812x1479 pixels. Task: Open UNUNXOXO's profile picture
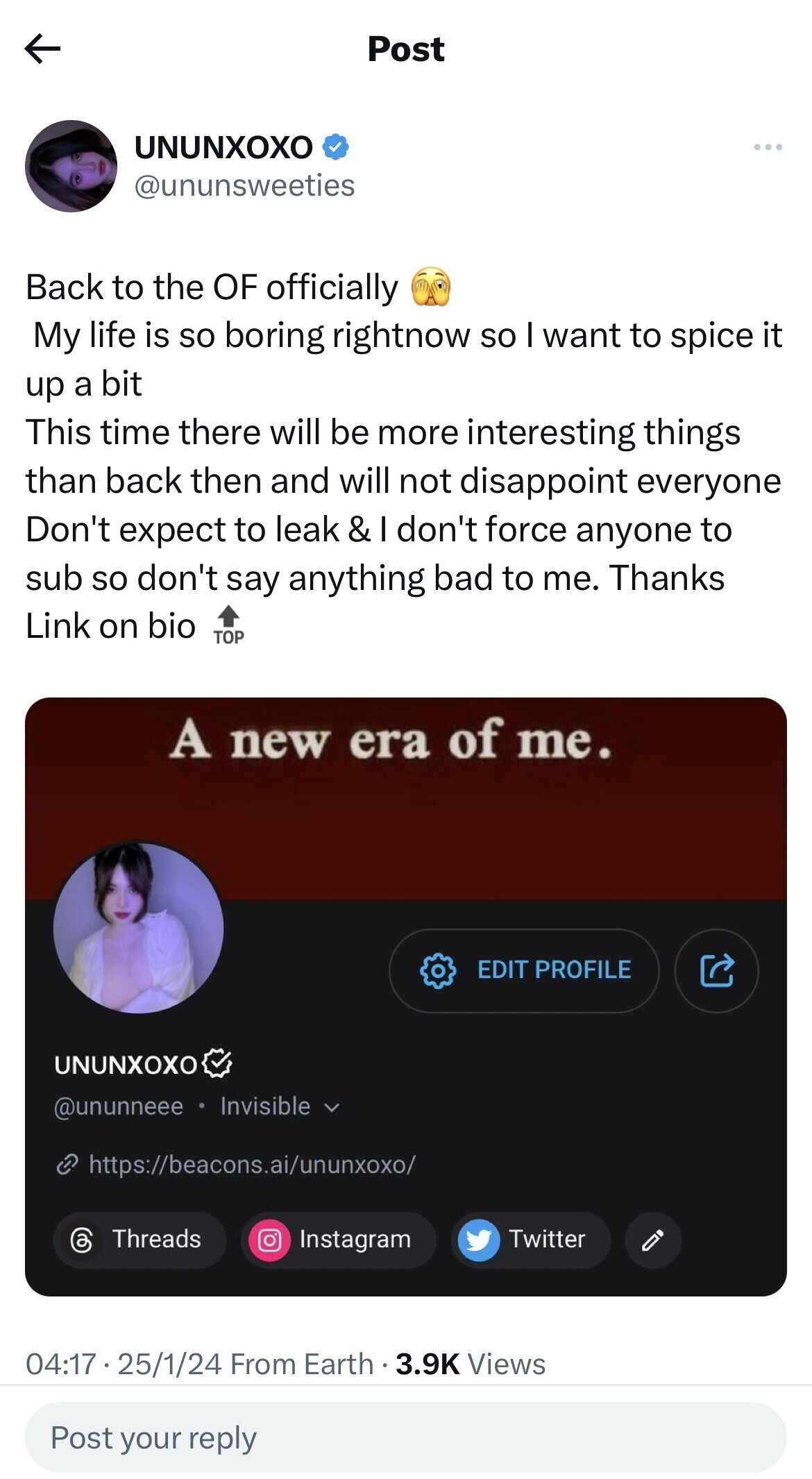point(71,167)
